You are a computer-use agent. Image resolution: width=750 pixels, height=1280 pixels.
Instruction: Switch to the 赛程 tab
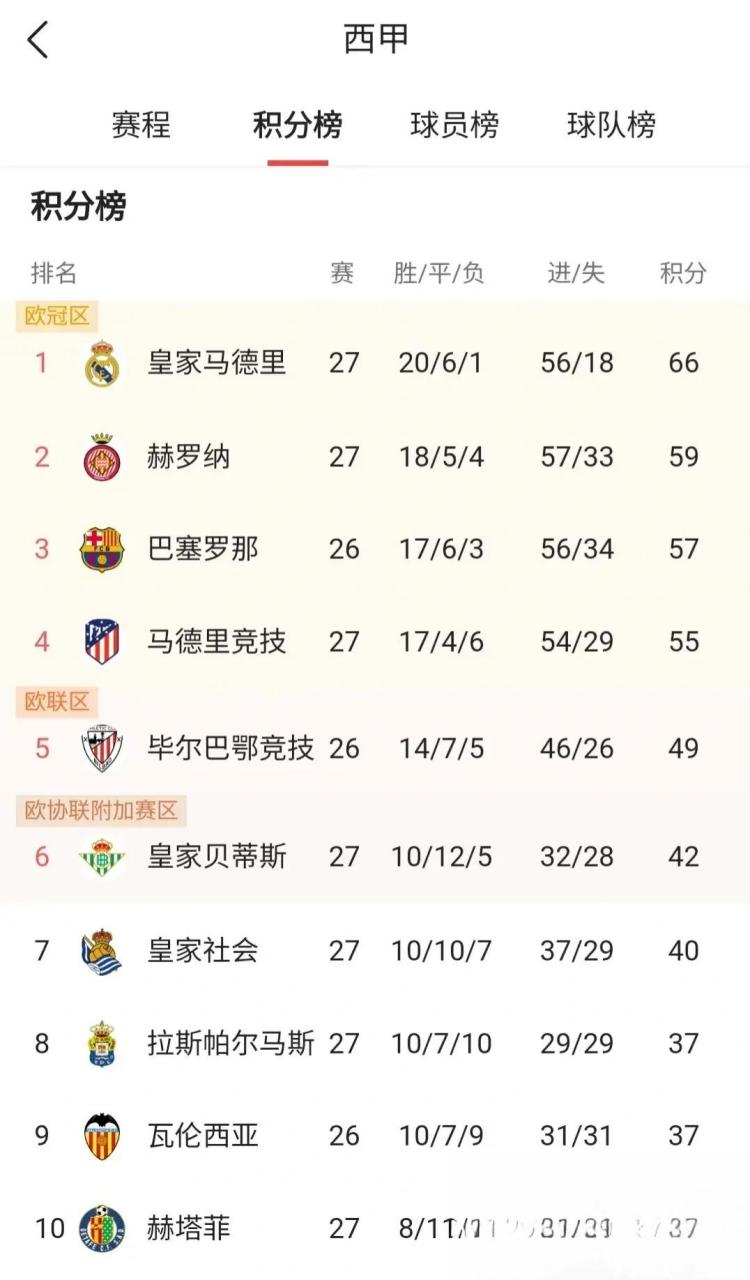pyautogui.click(x=141, y=125)
